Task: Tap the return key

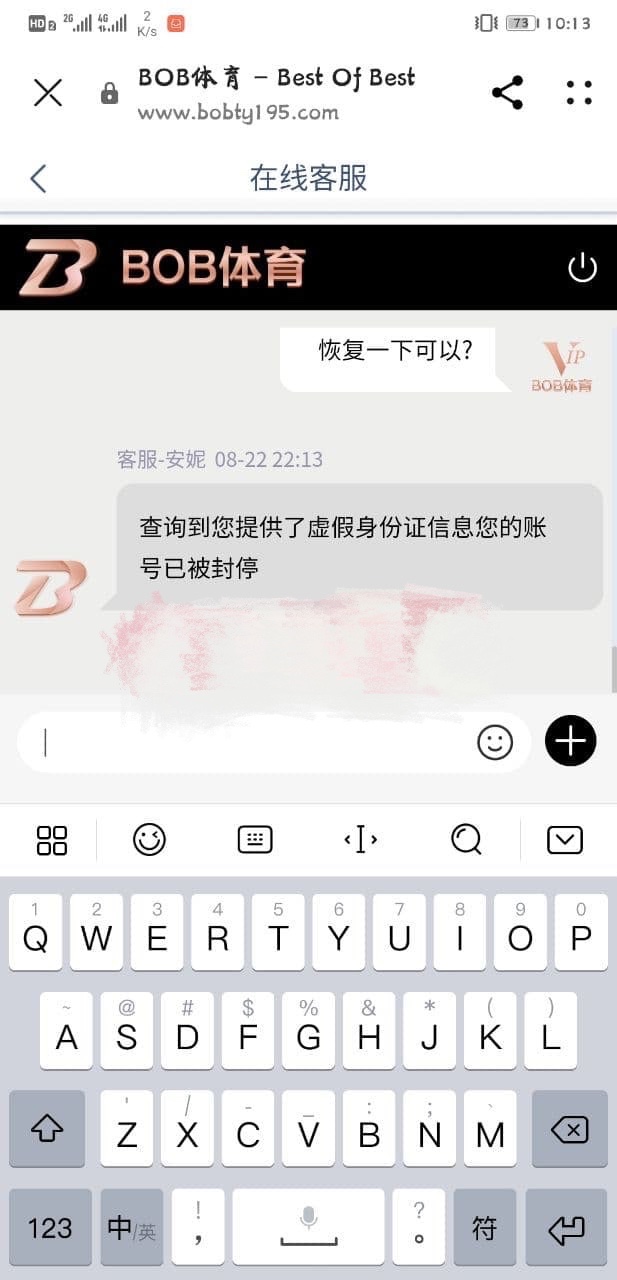Action: pyautogui.click(x=567, y=1227)
